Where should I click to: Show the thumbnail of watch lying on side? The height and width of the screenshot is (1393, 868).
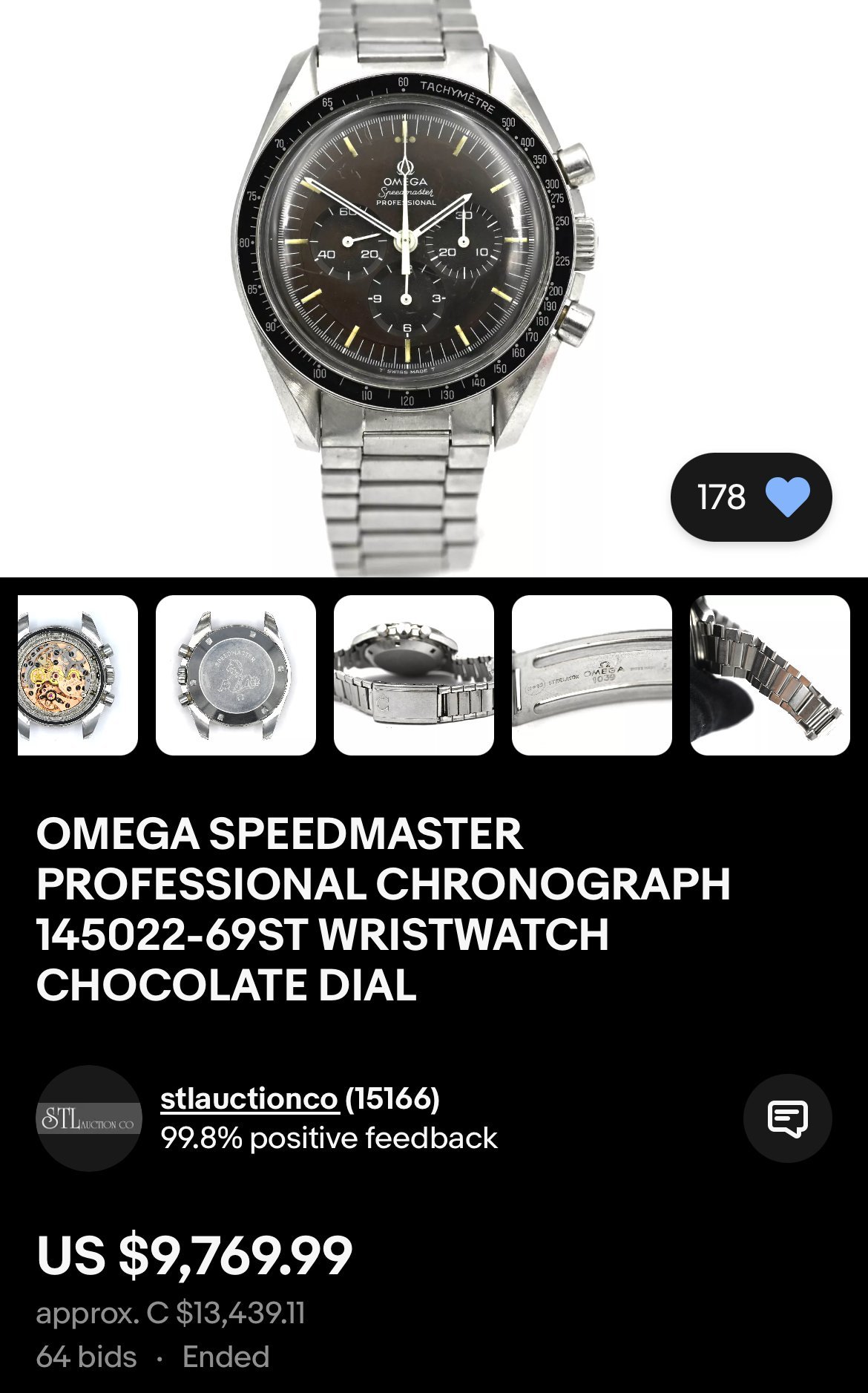click(x=414, y=675)
